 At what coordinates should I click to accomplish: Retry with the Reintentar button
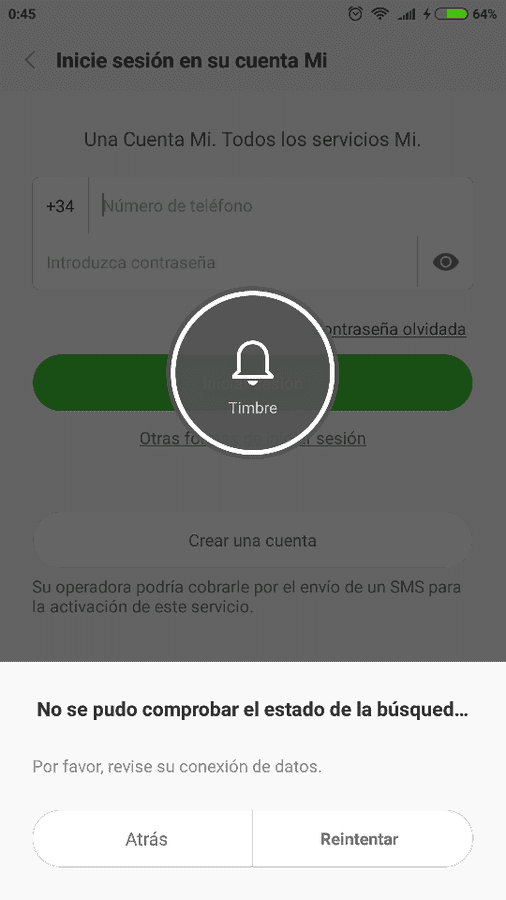pyautogui.click(x=359, y=839)
